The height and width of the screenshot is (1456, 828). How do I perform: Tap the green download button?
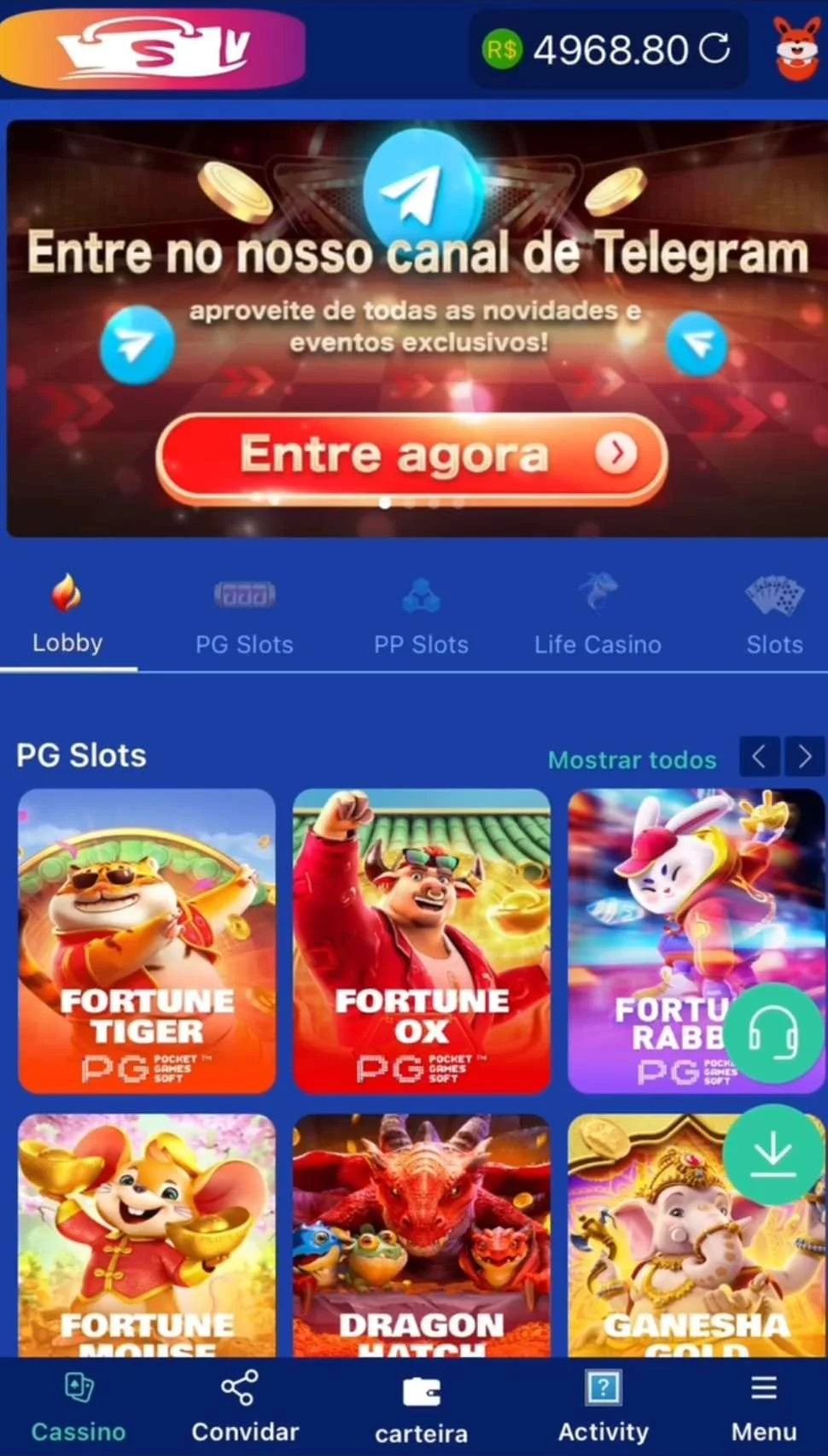773,1154
